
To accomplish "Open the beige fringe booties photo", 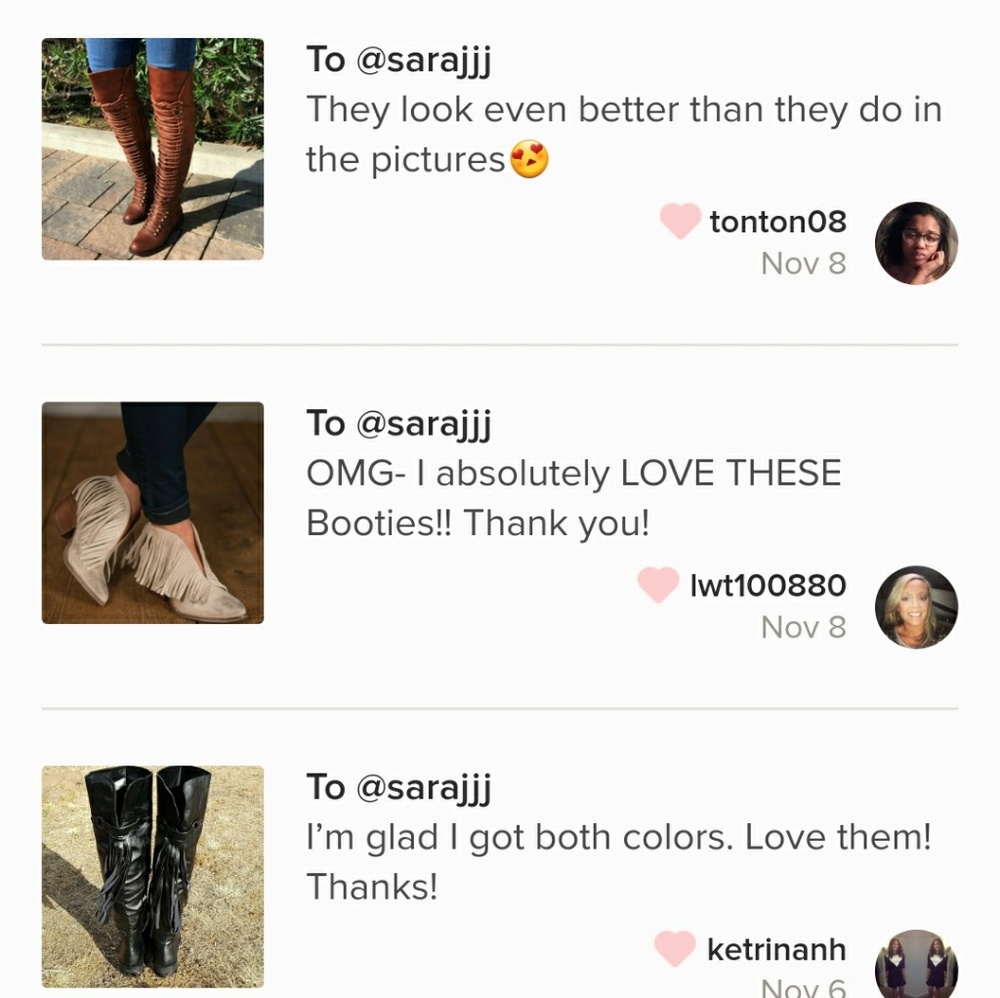I will [152, 512].
